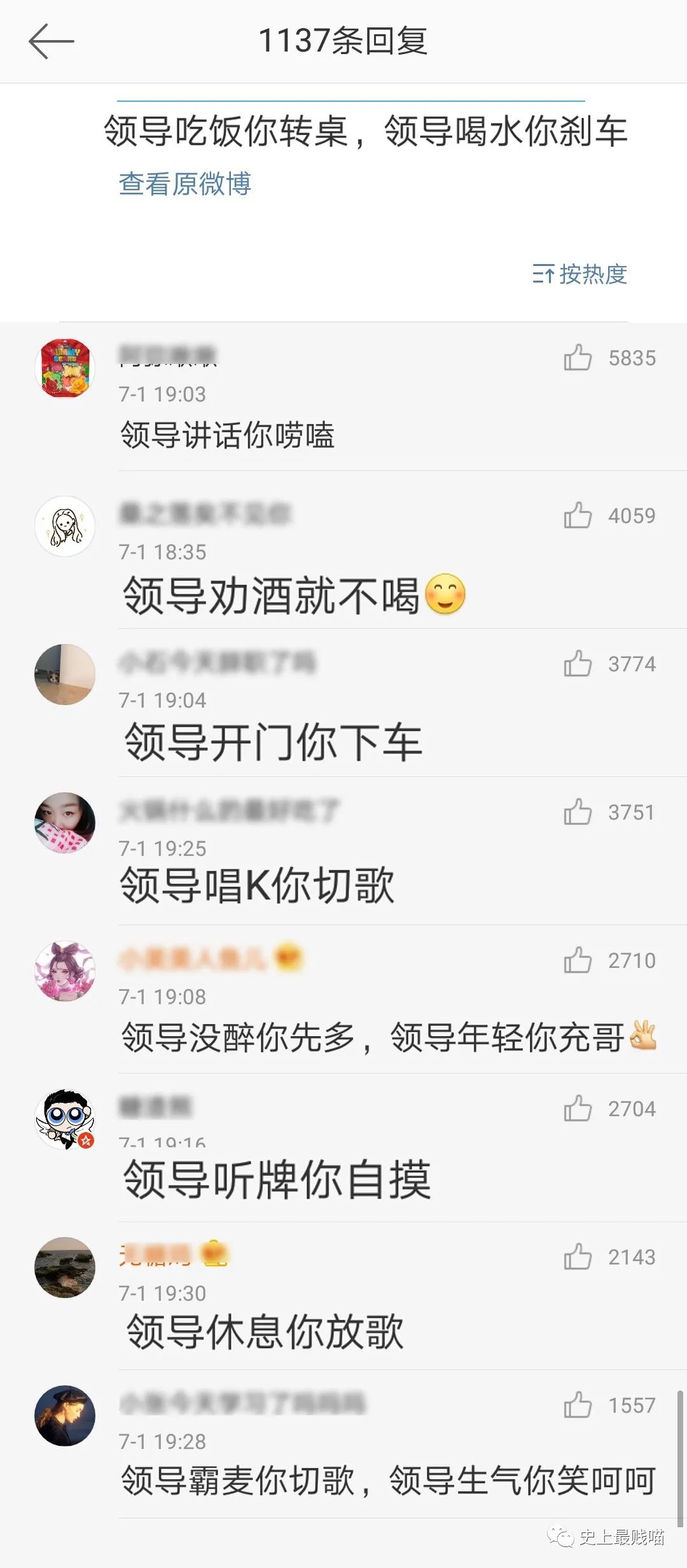Tap the dark sunset photo avatar
The height and width of the screenshot is (1568, 687).
(x=64, y=1417)
